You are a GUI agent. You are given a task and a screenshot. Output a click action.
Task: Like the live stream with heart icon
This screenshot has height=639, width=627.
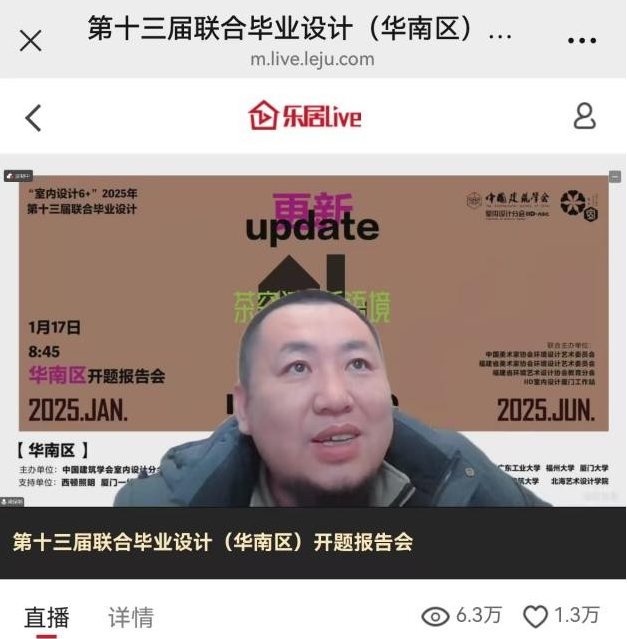pos(536,616)
